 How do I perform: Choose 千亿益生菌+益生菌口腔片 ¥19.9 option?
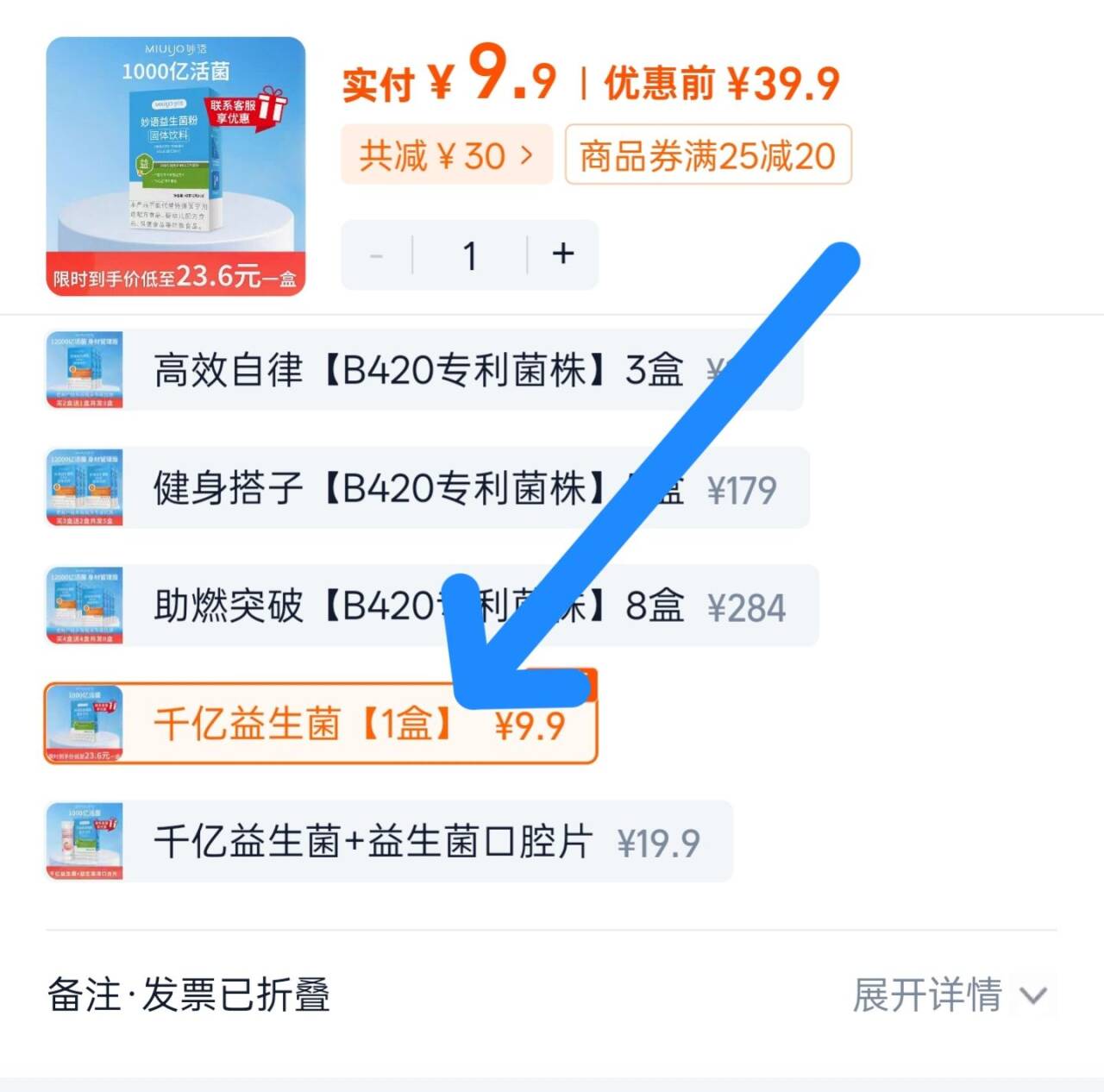[x=388, y=842]
